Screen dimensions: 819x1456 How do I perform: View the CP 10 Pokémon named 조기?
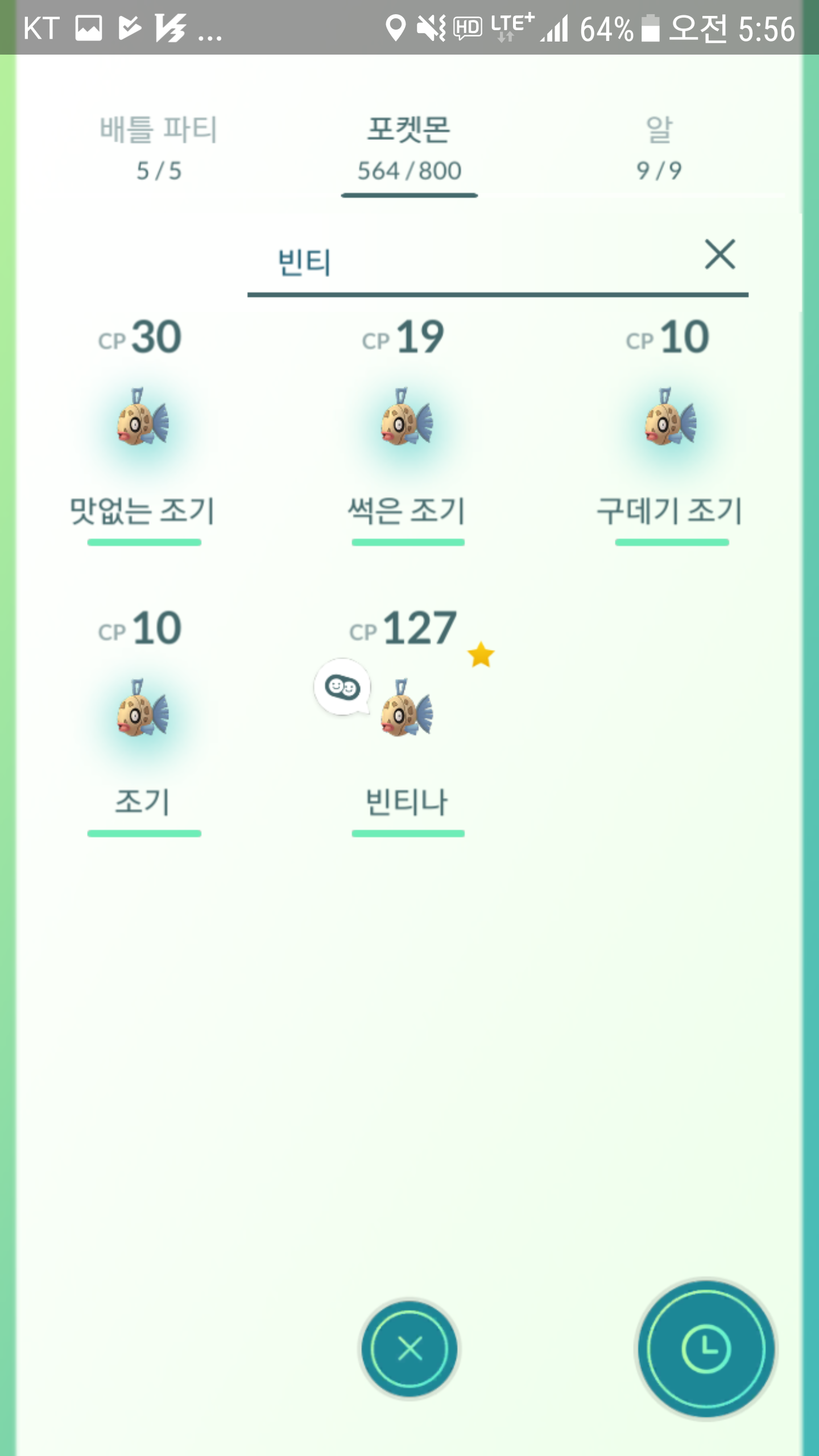(x=142, y=721)
